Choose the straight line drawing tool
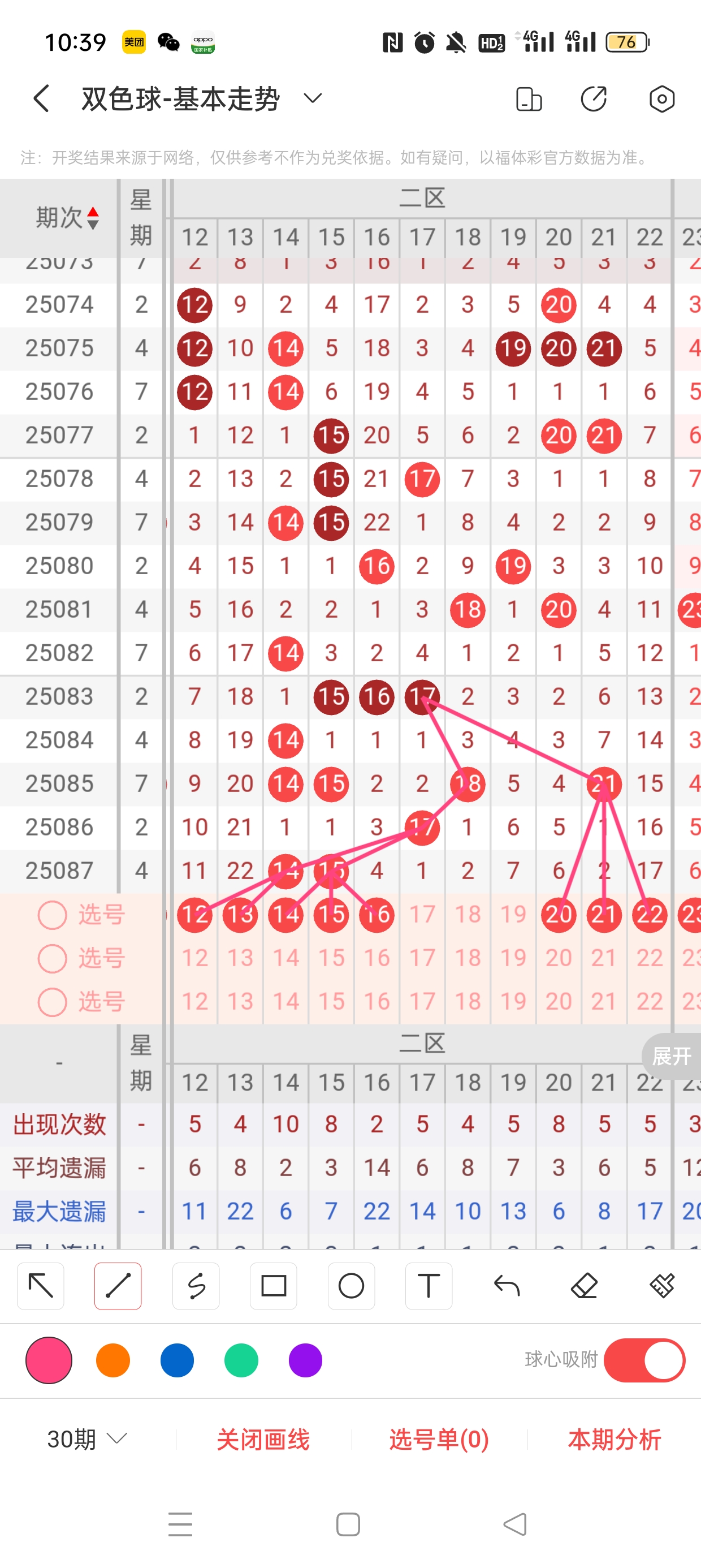 point(118,1286)
